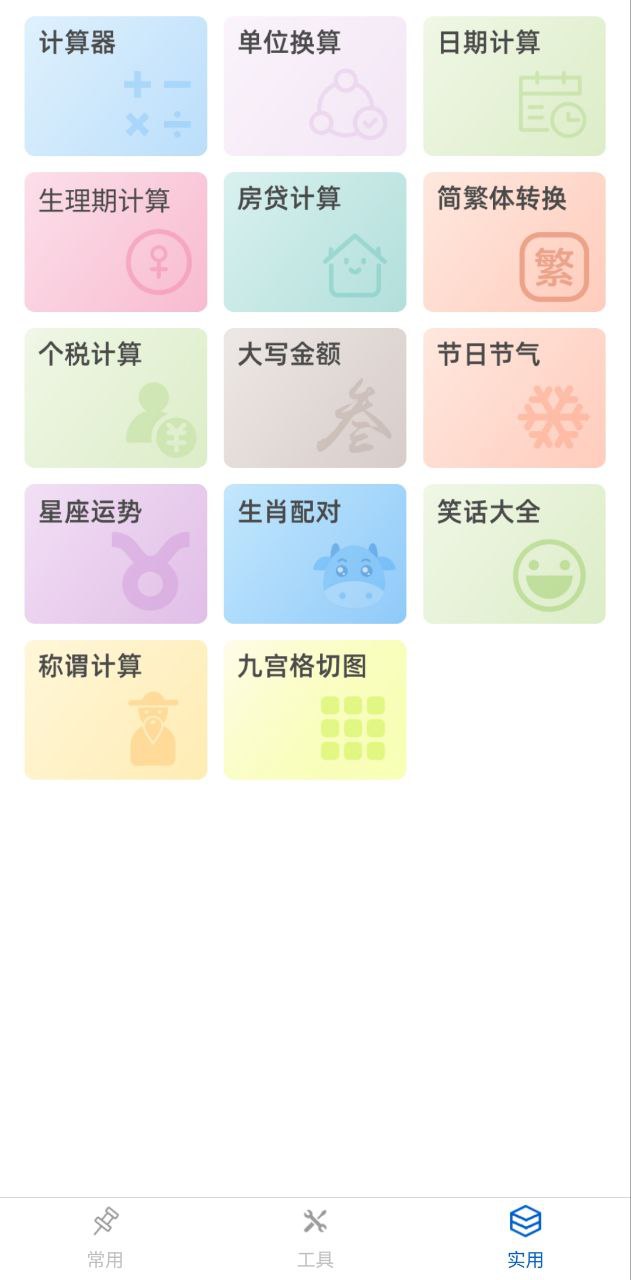Open the 称谓计算 tile

pos(116,710)
